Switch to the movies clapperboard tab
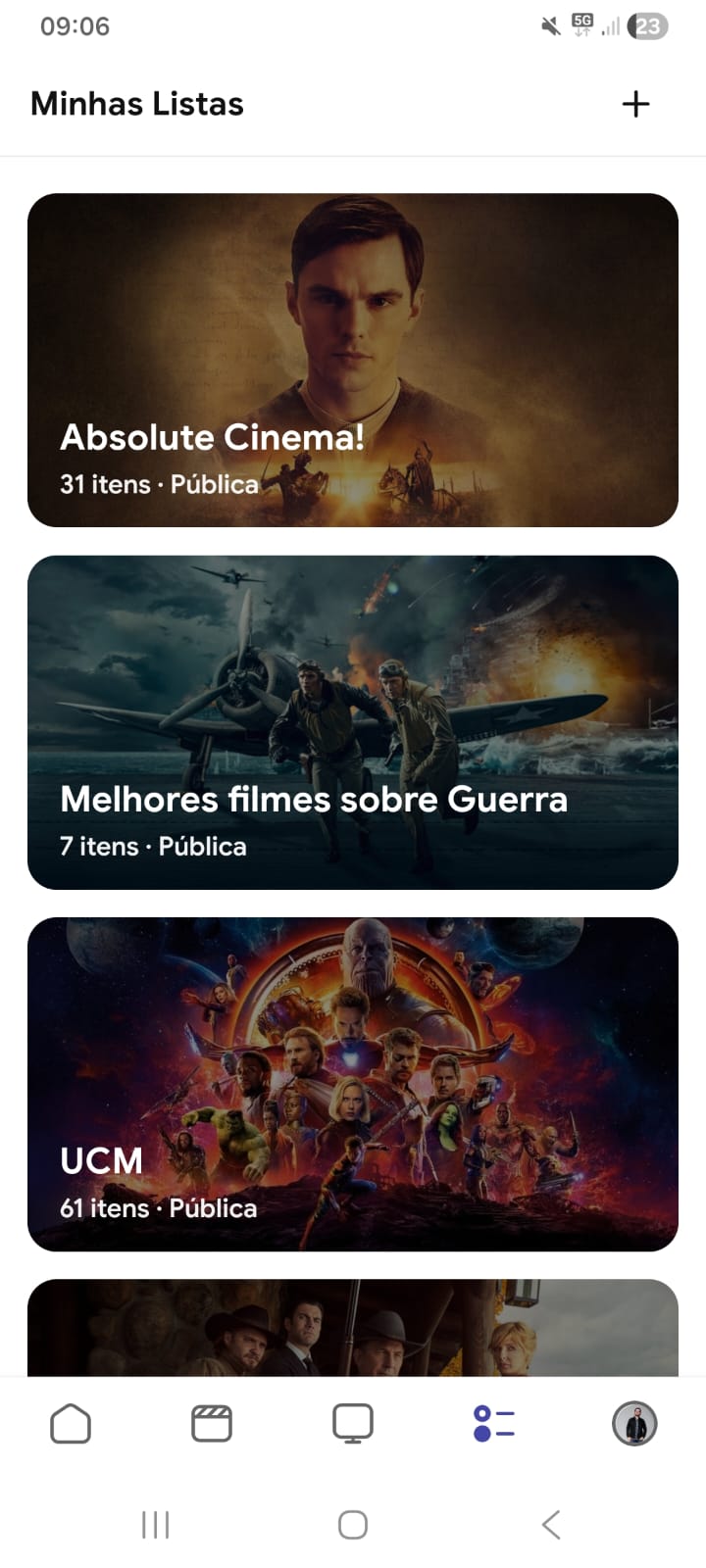 [212, 1424]
